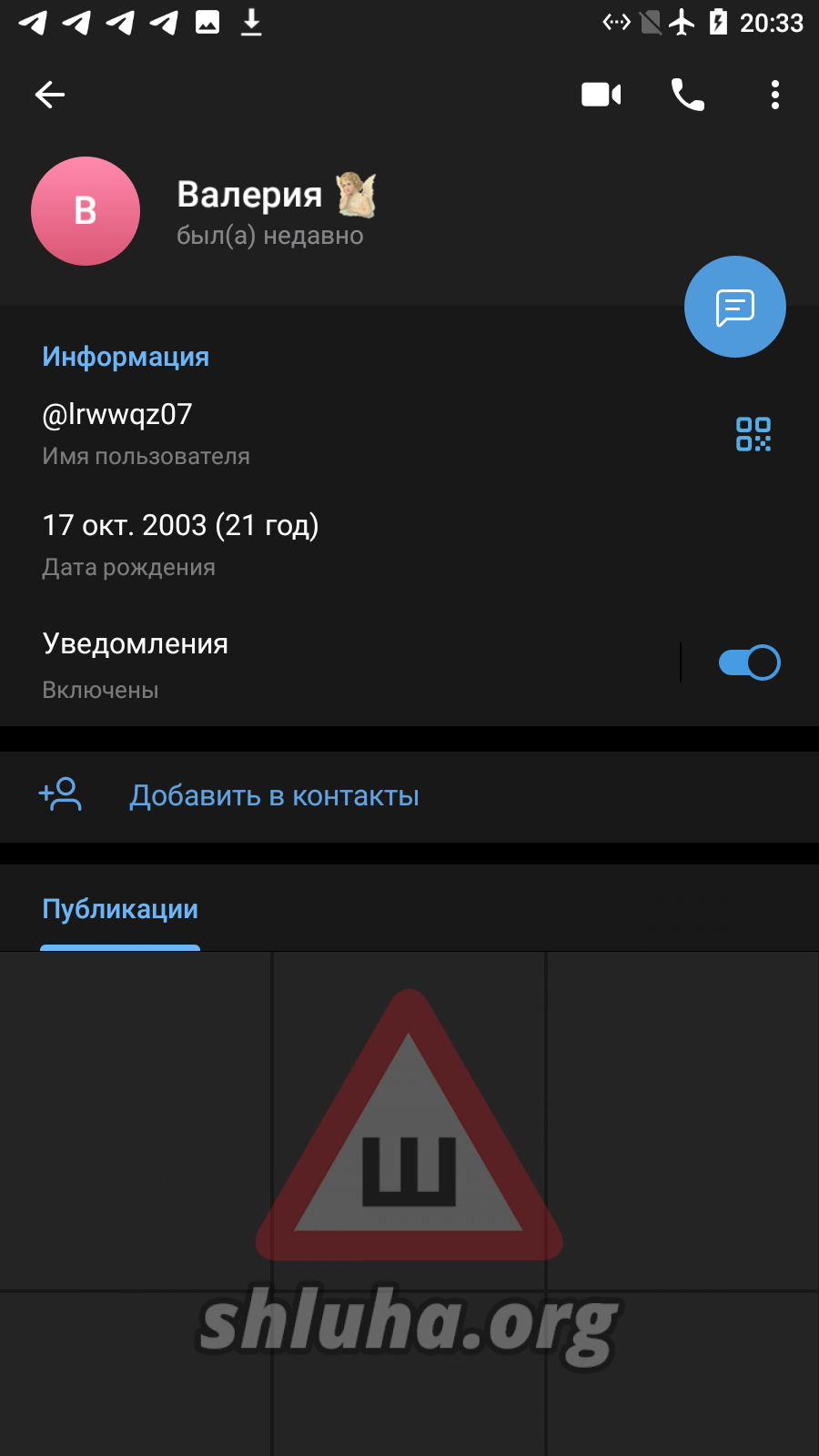
Task: Tap the username @lrwwqz07 row
Action: coord(273,432)
